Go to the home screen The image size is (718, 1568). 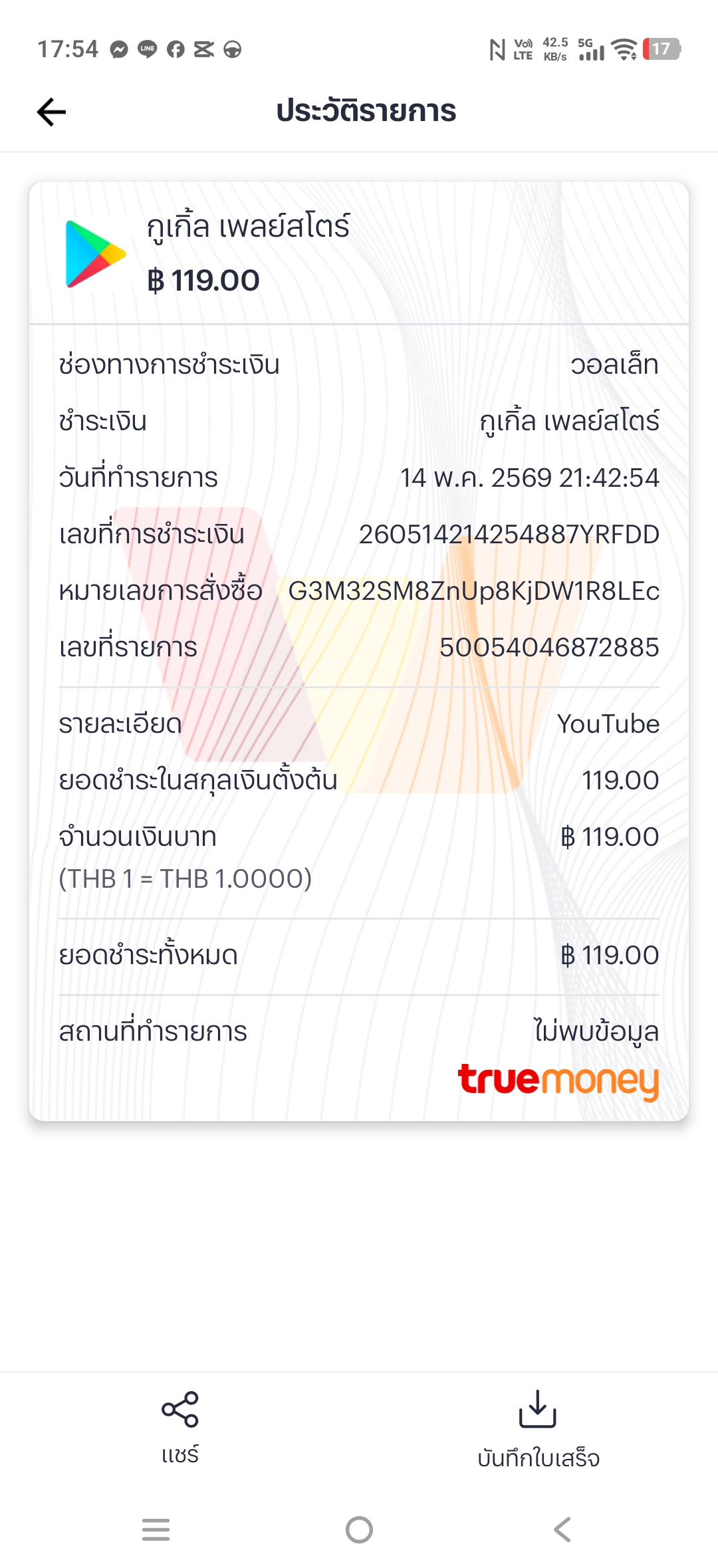click(359, 1529)
